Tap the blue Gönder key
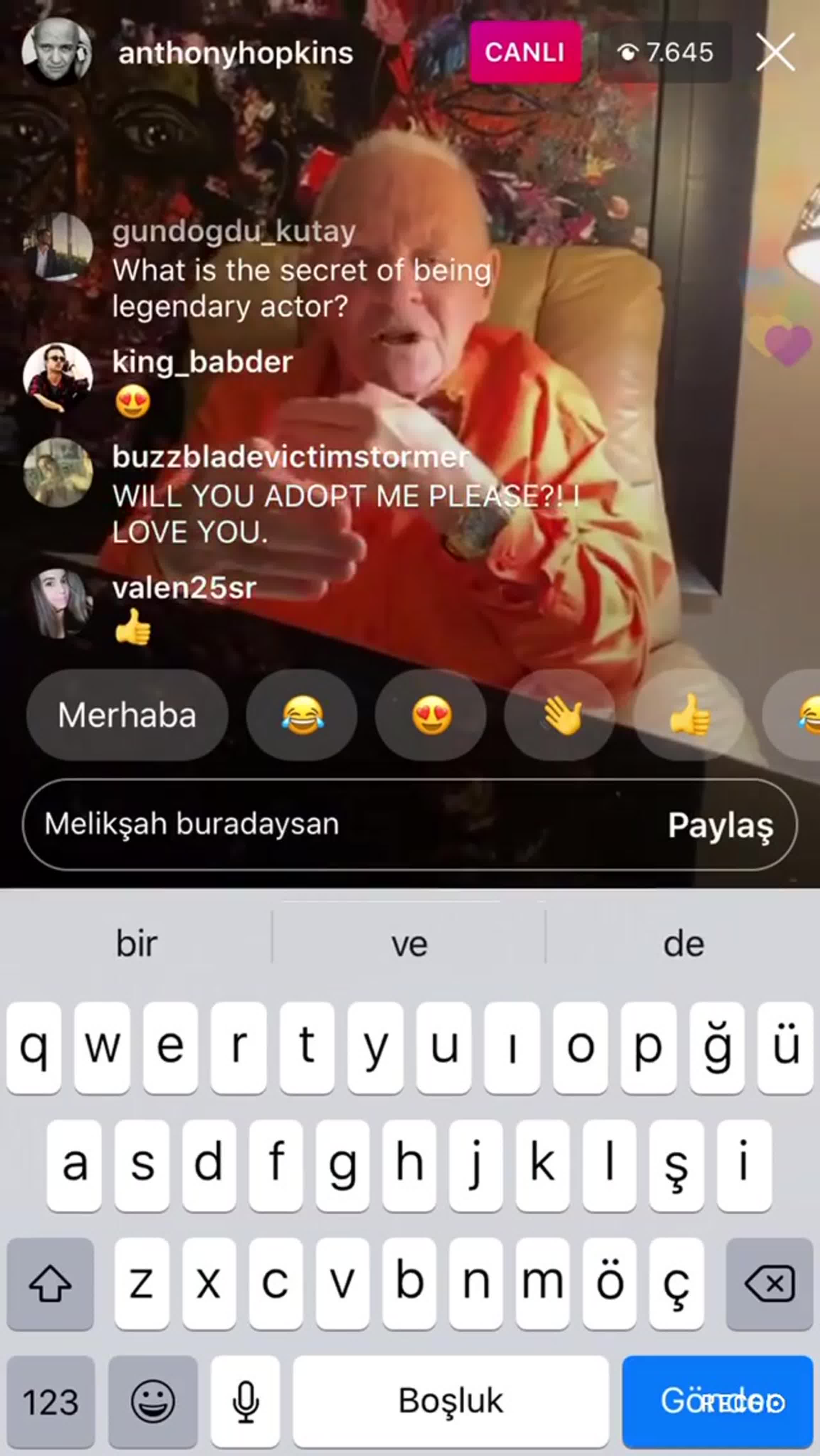Image resolution: width=820 pixels, height=1456 pixels. pos(718,1402)
